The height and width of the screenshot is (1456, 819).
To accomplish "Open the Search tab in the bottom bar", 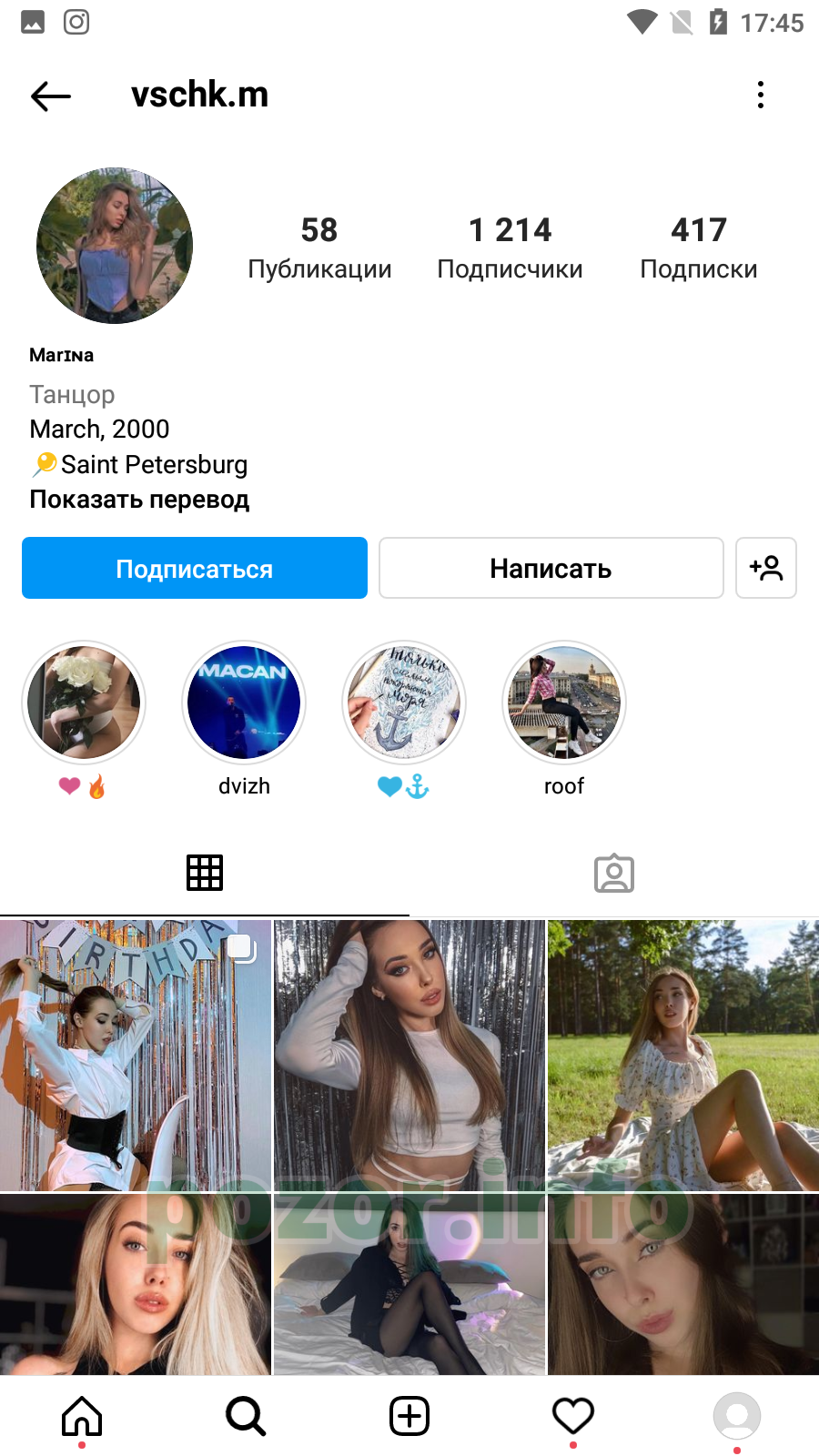I will (246, 1416).
